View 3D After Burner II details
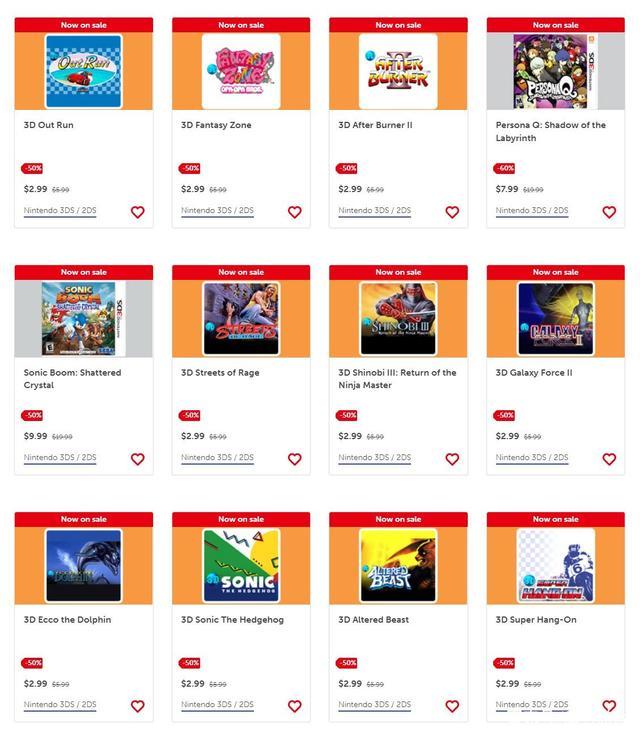 (398, 72)
